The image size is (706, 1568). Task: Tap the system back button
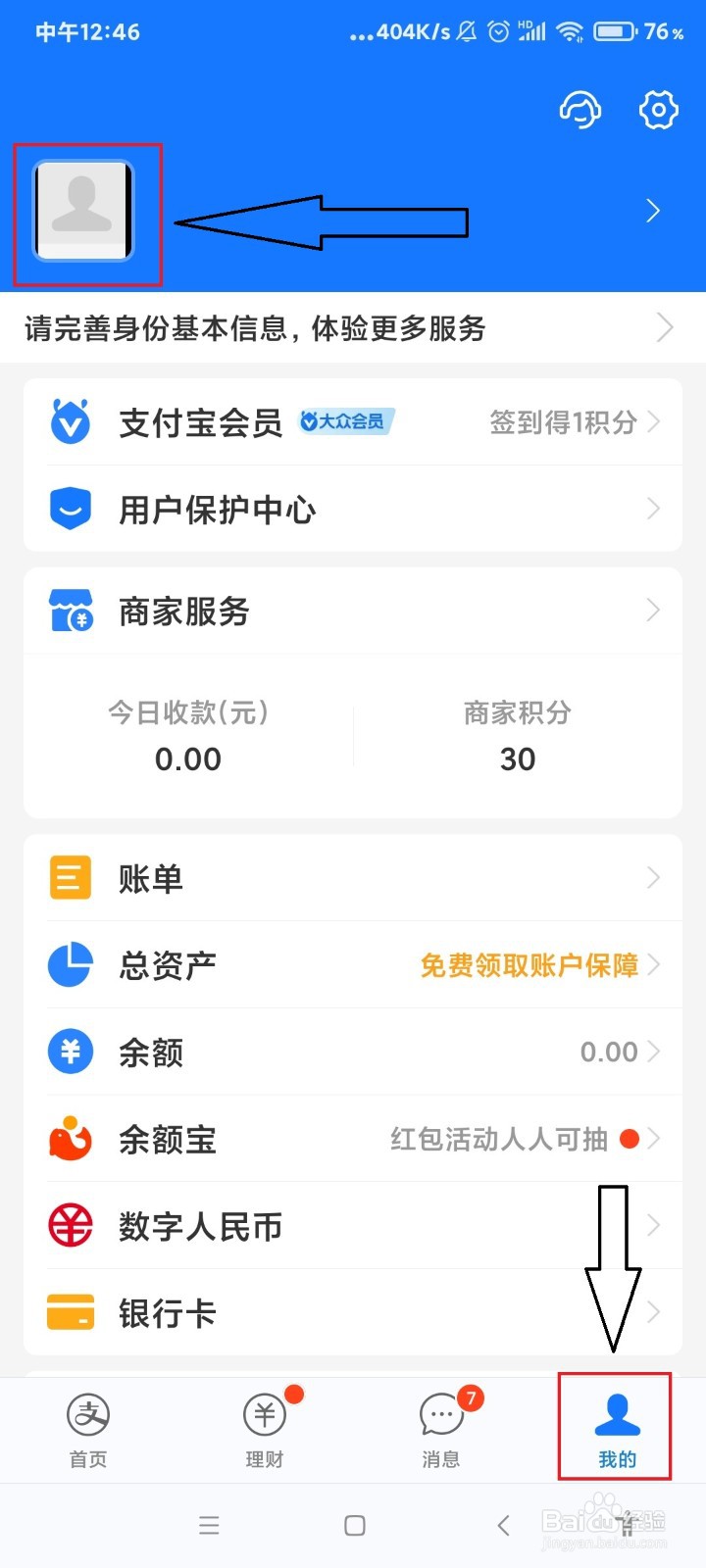(503, 1525)
